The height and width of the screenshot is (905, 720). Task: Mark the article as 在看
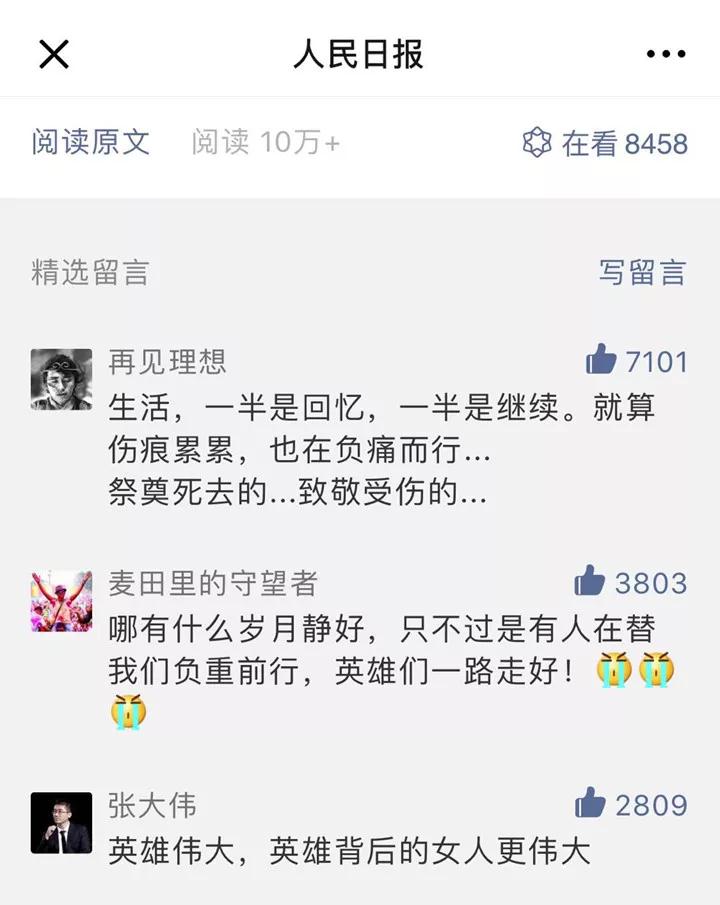click(605, 143)
